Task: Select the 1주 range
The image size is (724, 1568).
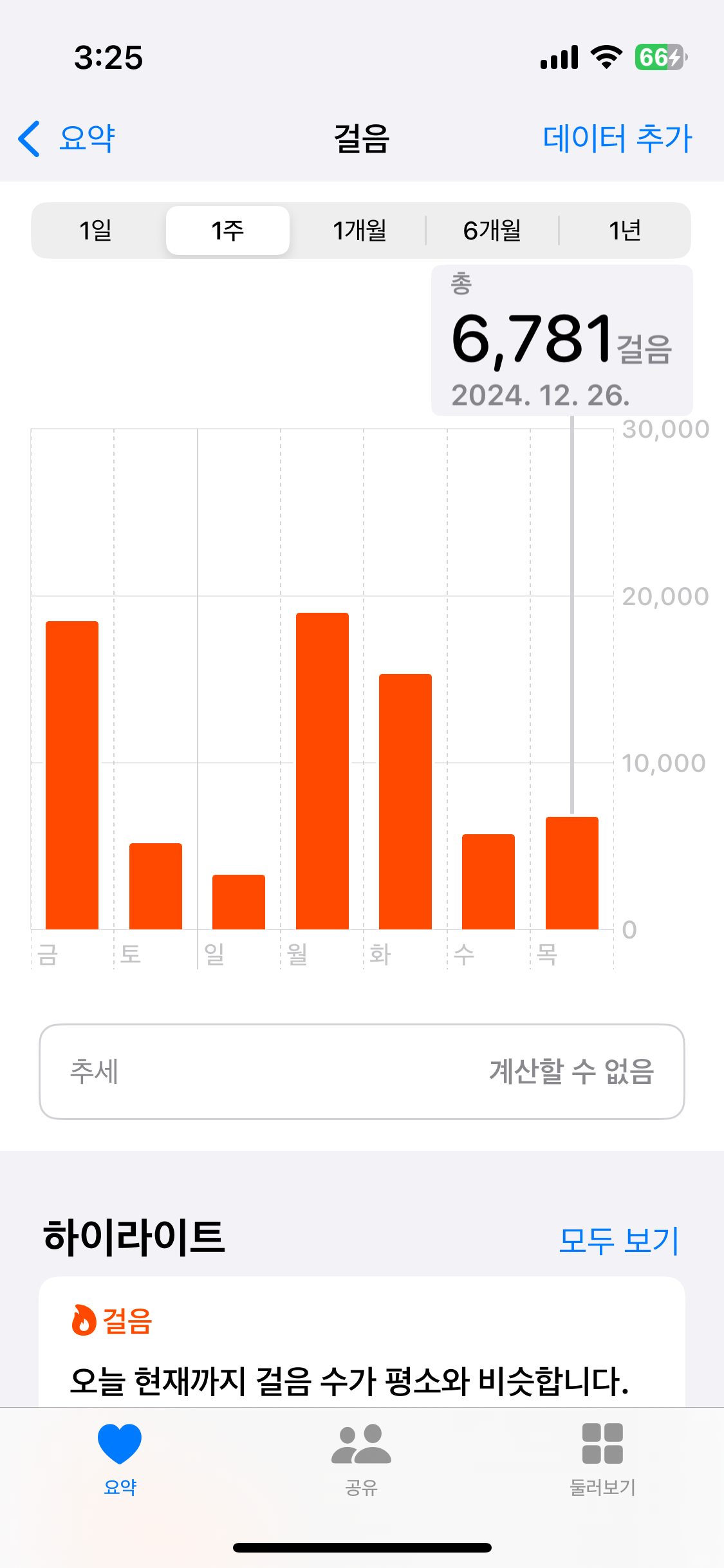Action: [228, 230]
